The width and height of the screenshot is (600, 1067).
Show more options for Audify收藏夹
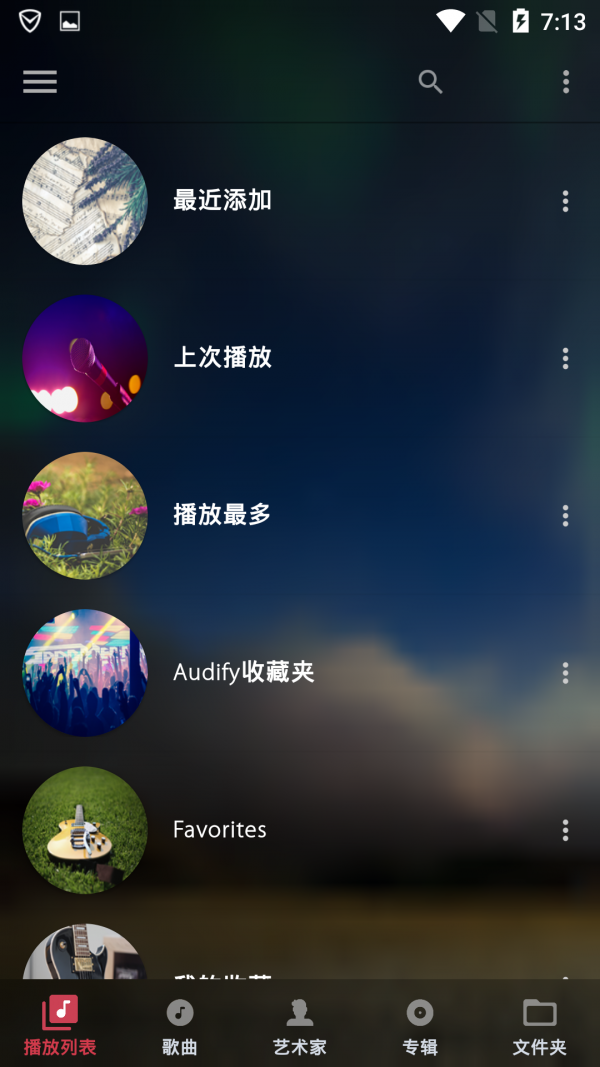pos(565,672)
